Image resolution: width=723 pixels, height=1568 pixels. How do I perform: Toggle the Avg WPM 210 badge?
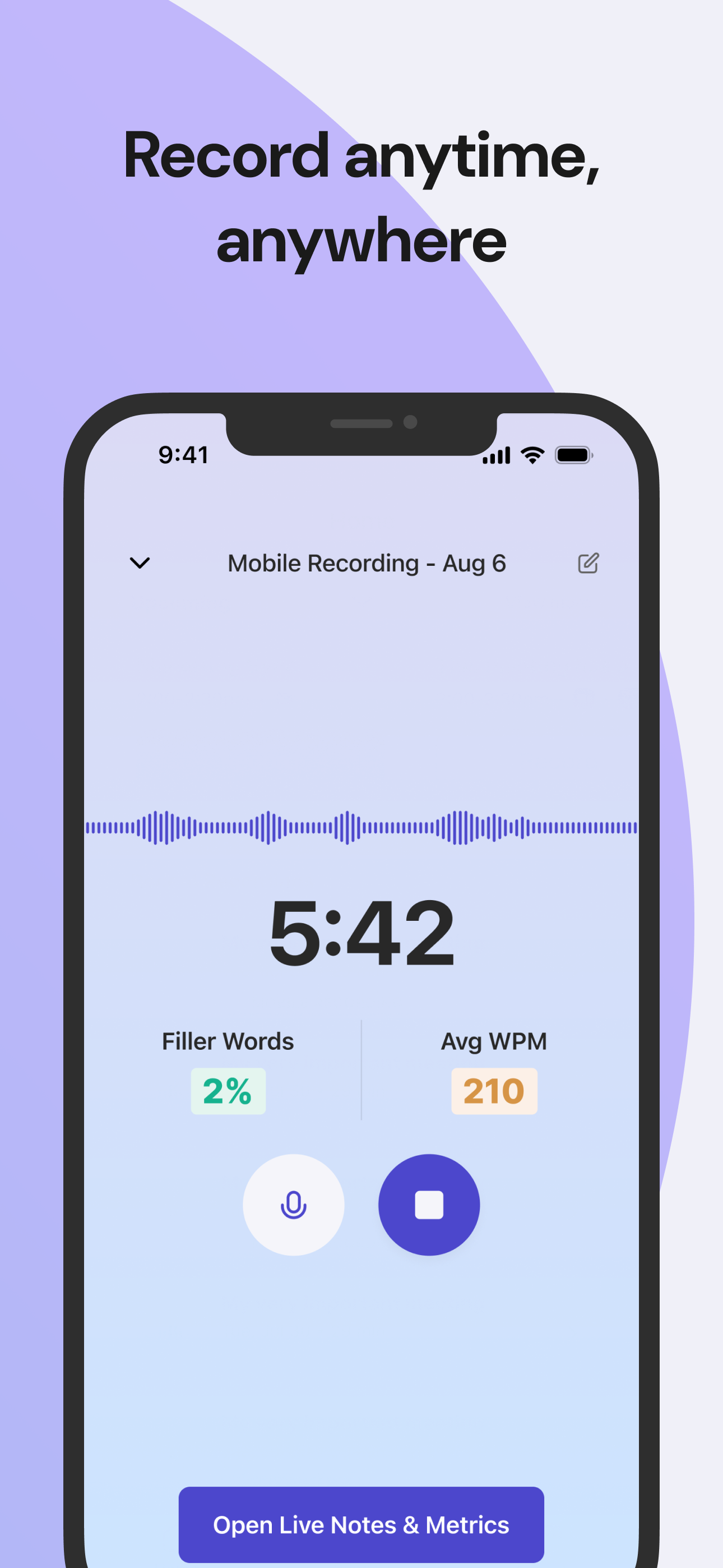(494, 1090)
